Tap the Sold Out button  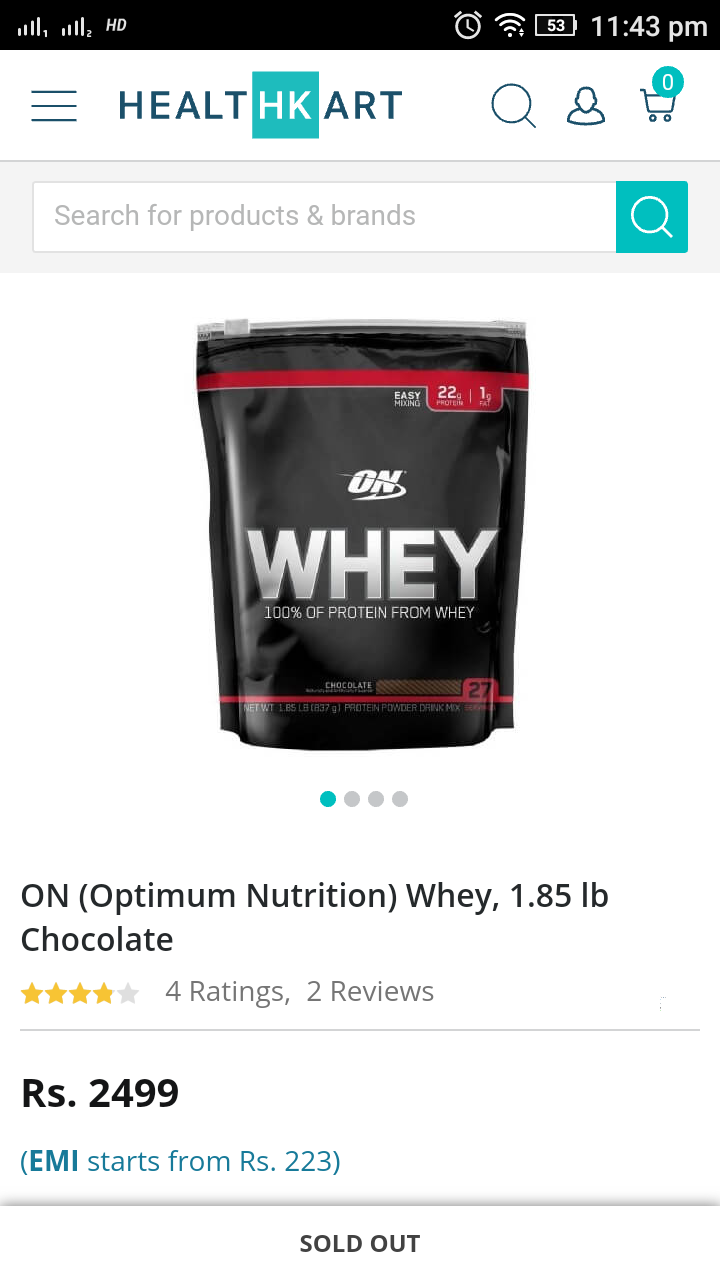[360, 1243]
